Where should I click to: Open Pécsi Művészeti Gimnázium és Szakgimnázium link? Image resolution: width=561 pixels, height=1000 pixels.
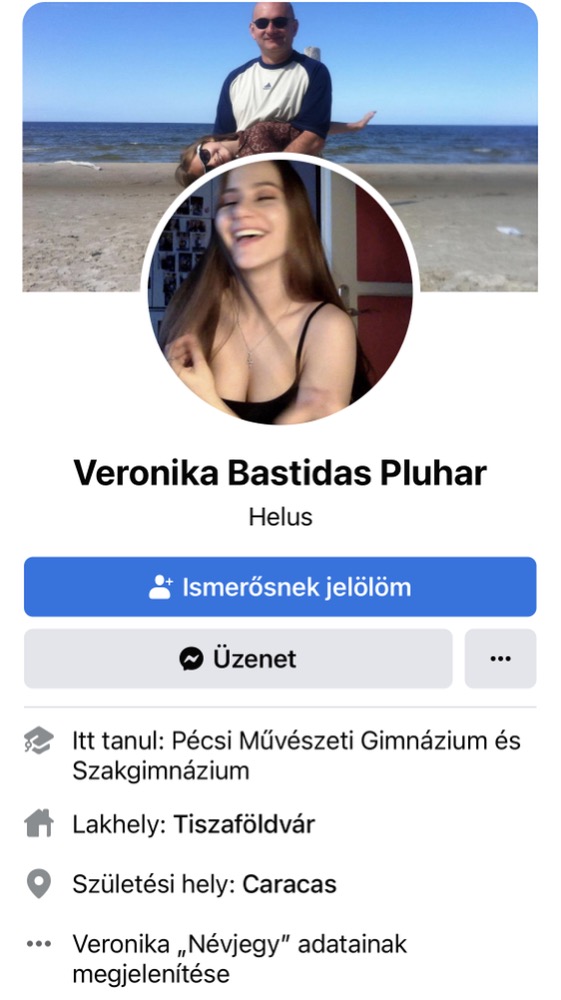click(x=296, y=756)
